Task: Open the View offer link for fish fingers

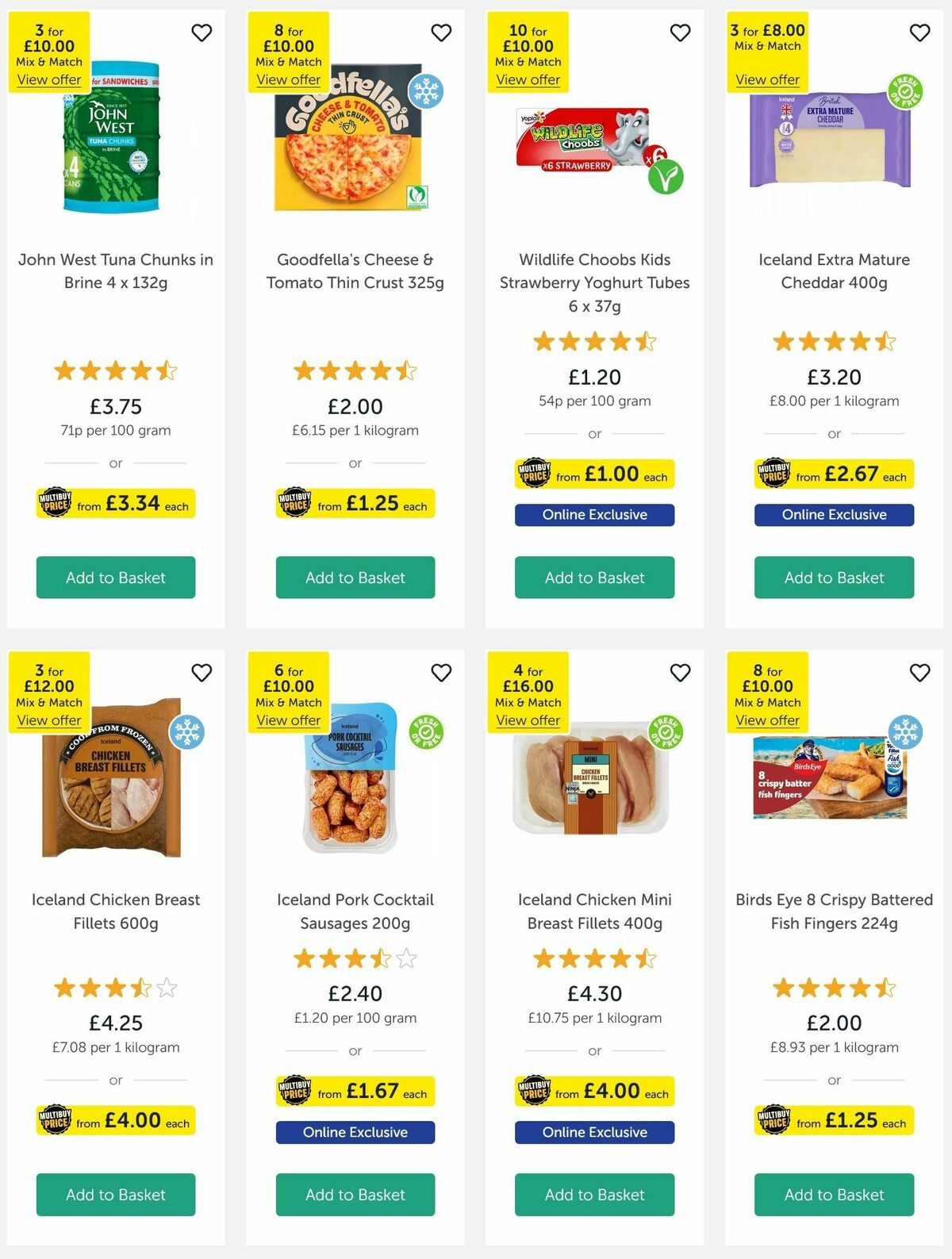Action: 767,720
